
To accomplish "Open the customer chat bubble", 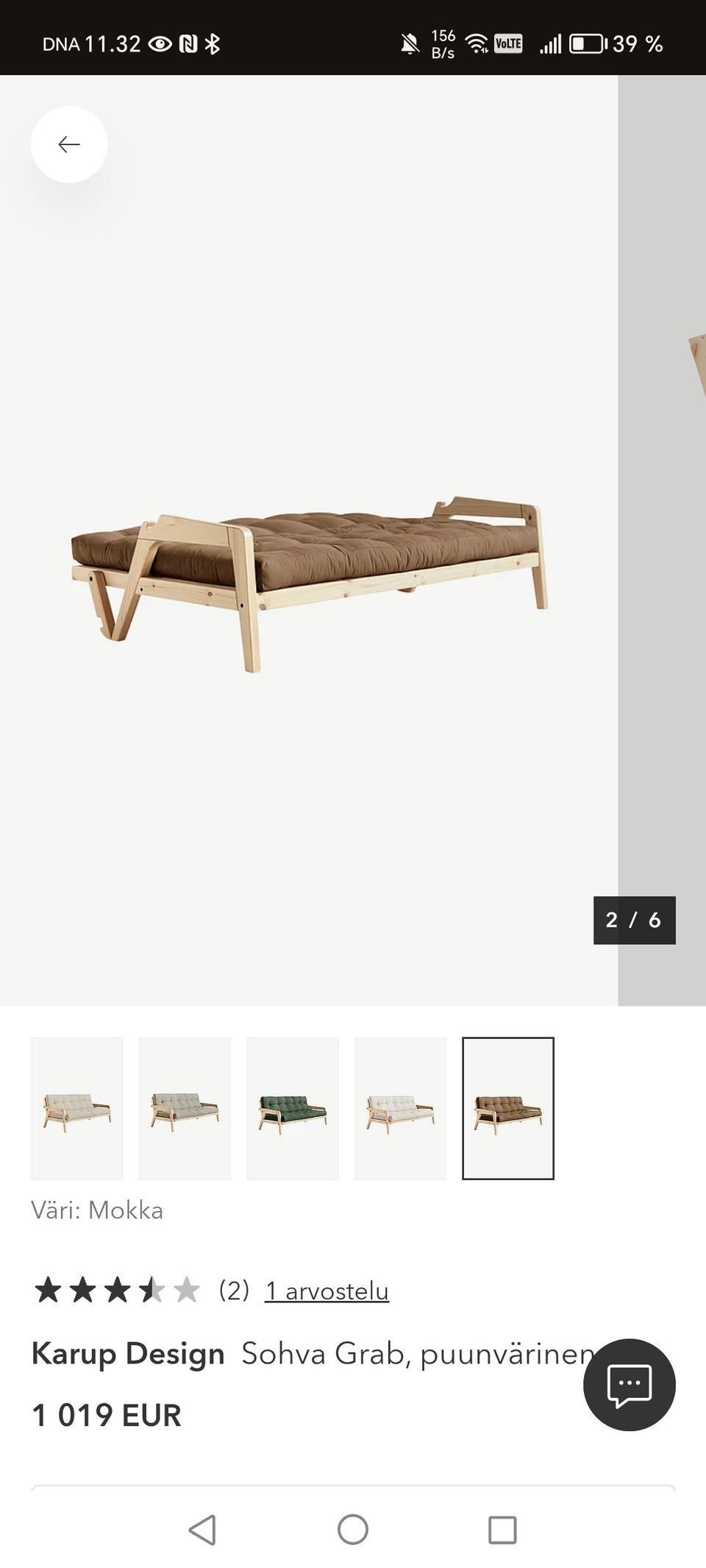I will pos(629,1384).
